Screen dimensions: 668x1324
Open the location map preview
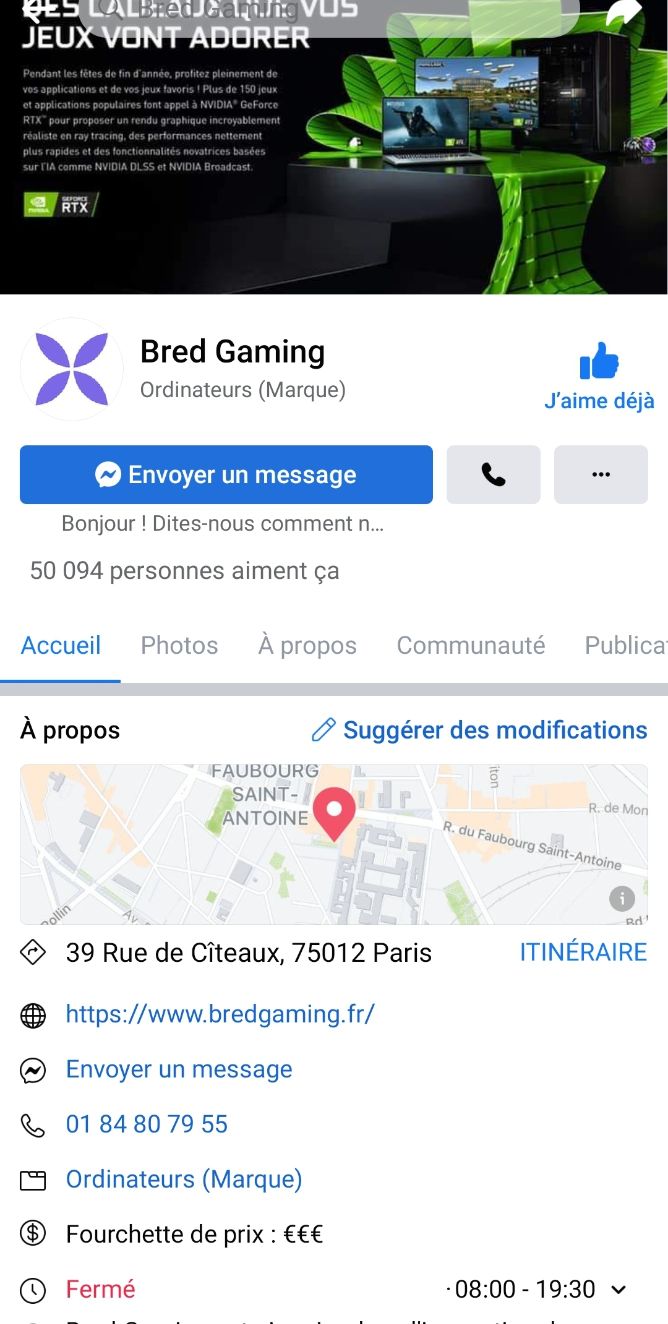tap(333, 844)
